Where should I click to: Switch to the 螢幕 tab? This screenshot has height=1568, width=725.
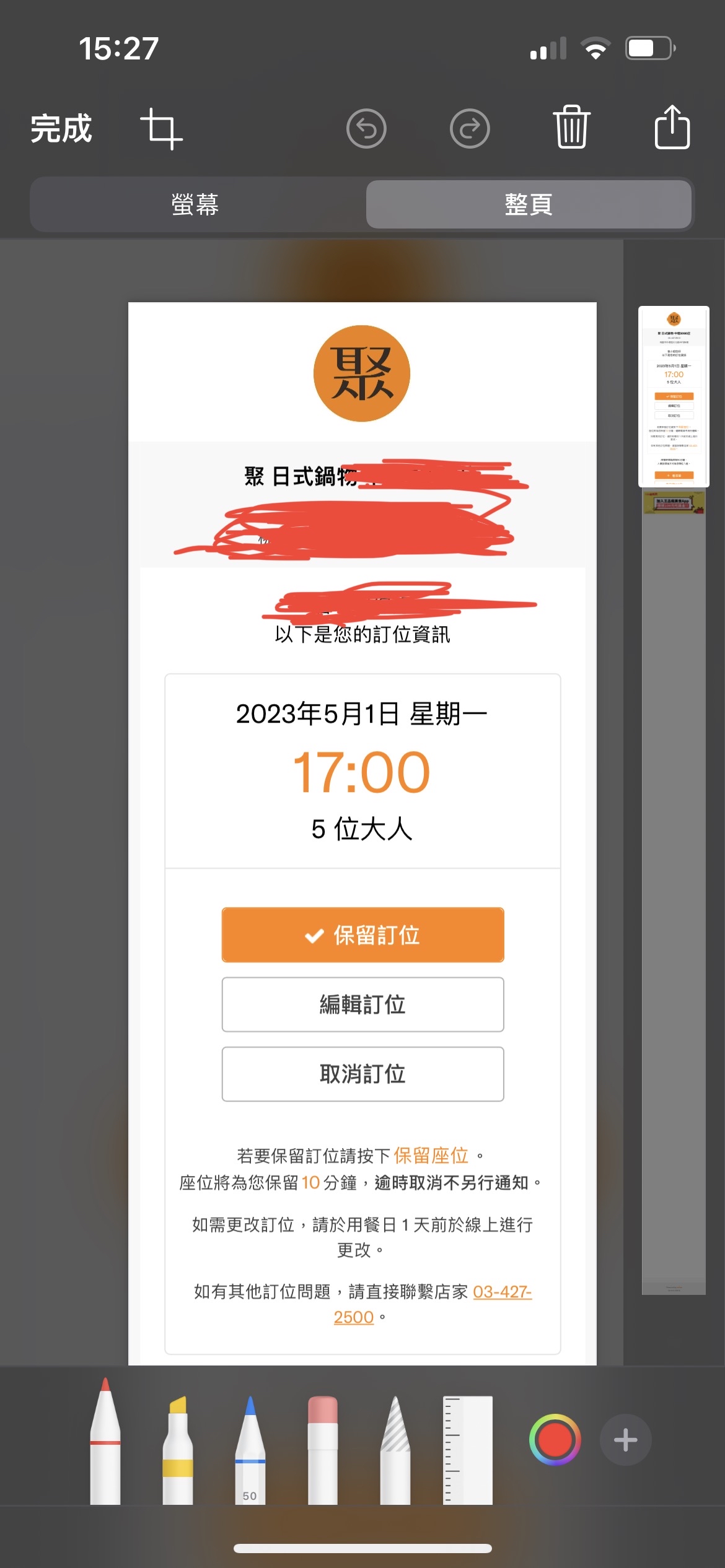pyautogui.click(x=196, y=204)
